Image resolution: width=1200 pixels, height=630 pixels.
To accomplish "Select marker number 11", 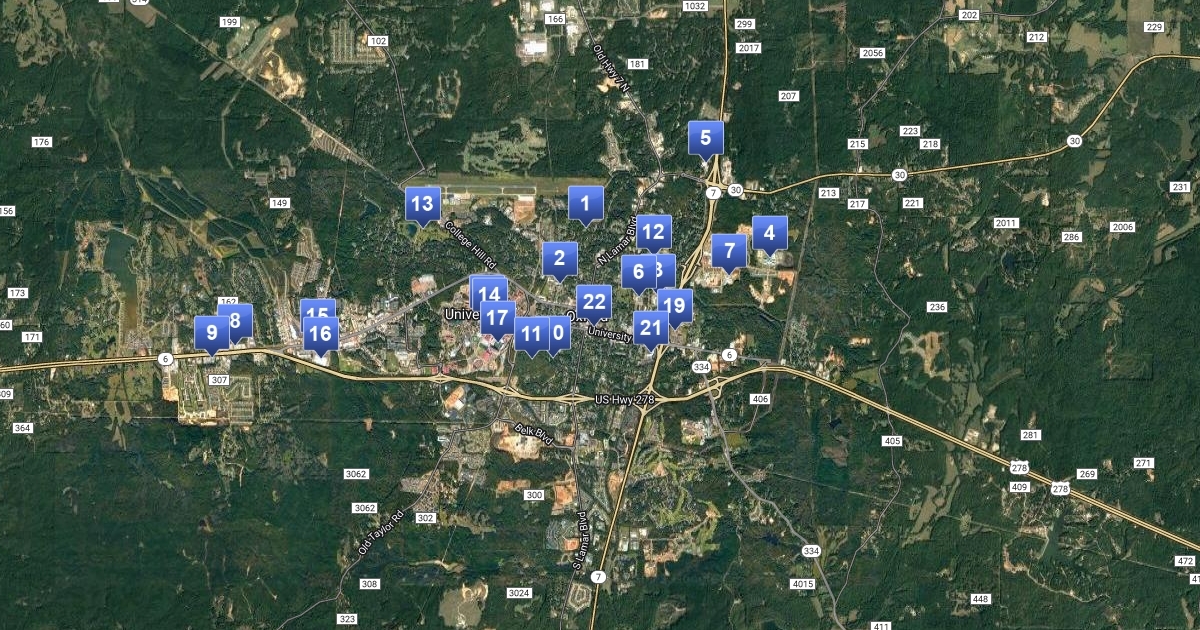I will [x=530, y=333].
